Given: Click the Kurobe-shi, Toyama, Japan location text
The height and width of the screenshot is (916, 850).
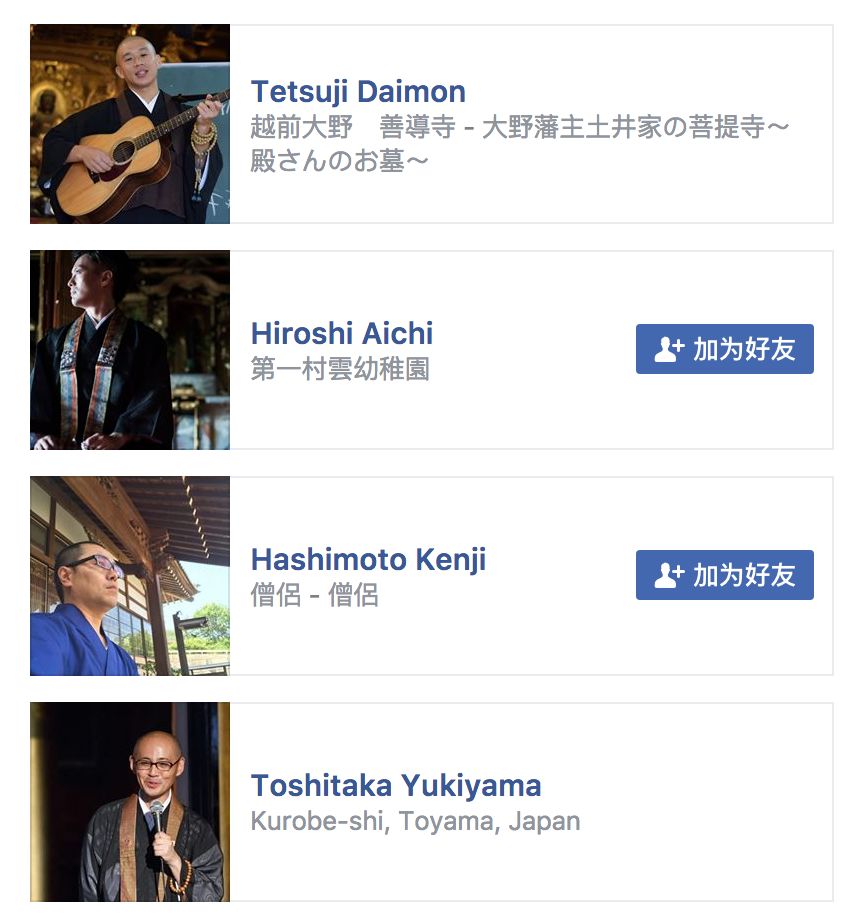Looking at the screenshot, I should [x=415, y=820].
